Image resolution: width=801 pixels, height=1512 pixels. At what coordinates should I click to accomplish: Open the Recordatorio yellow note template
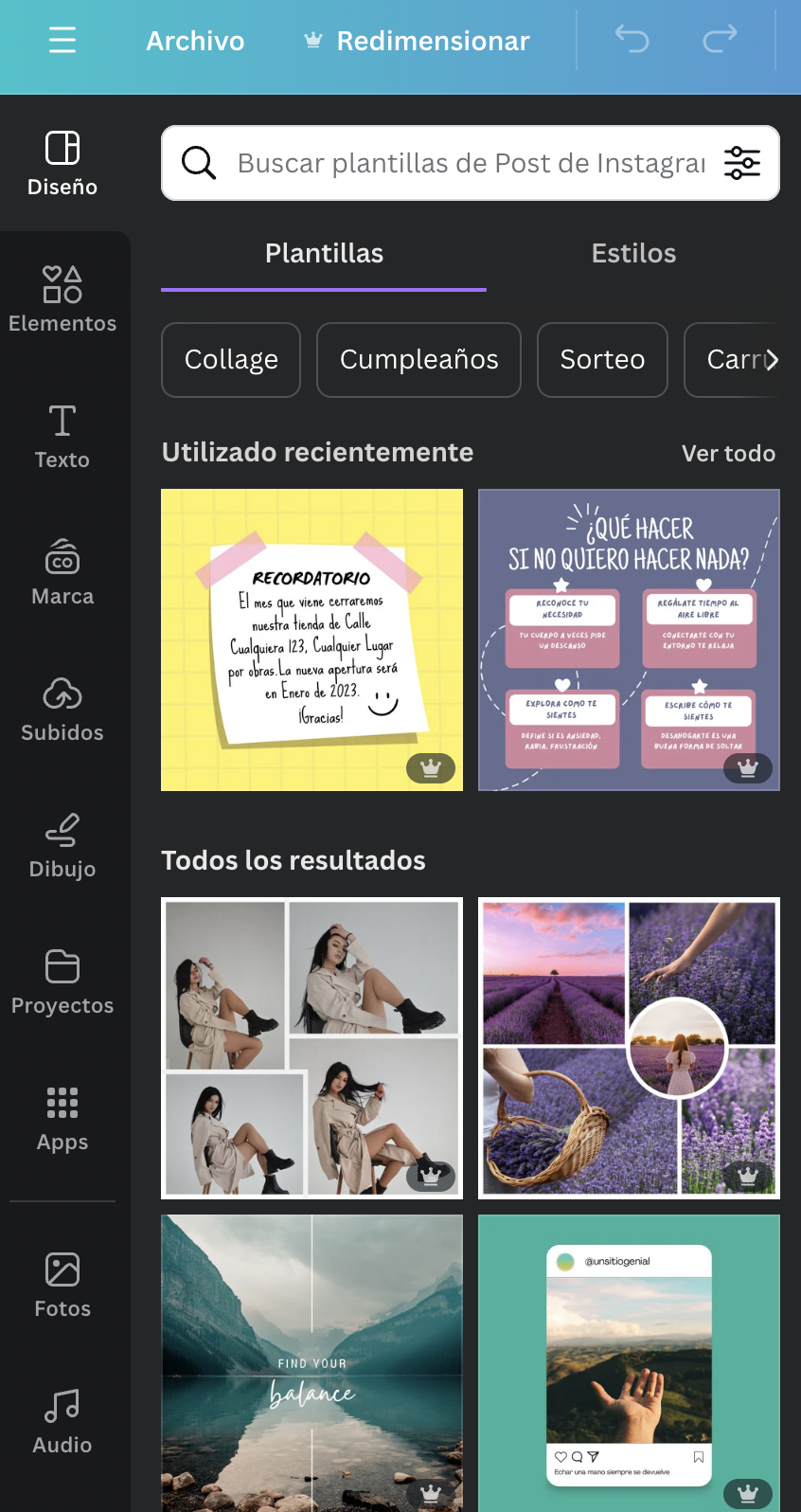[311, 639]
